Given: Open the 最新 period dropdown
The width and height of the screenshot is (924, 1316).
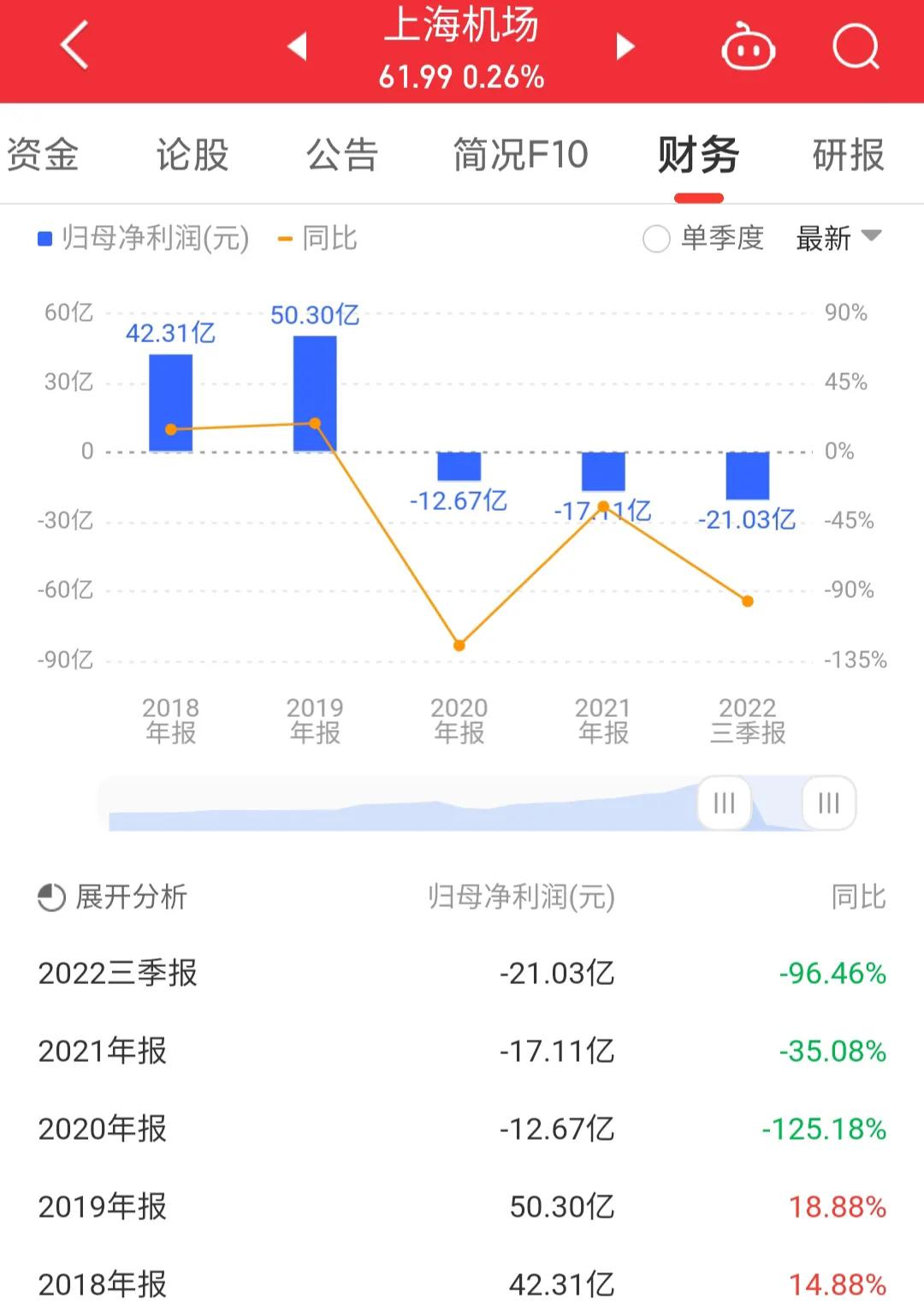Looking at the screenshot, I should pyautogui.click(x=837, y=240).
